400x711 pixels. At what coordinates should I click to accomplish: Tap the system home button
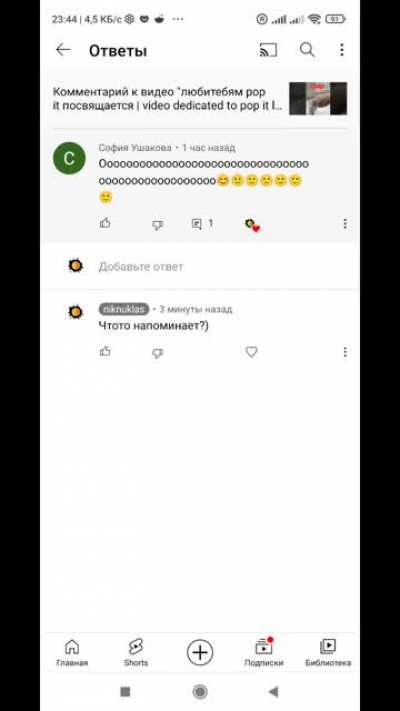pyautogui.click(x=200, y=692)
